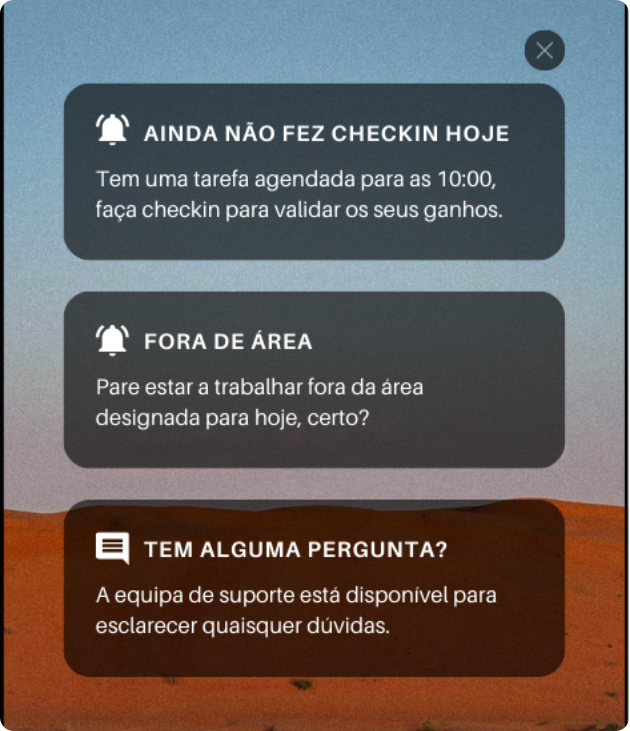
Task: Open the 'Fora de área' notification card
Action: point(314,380)
